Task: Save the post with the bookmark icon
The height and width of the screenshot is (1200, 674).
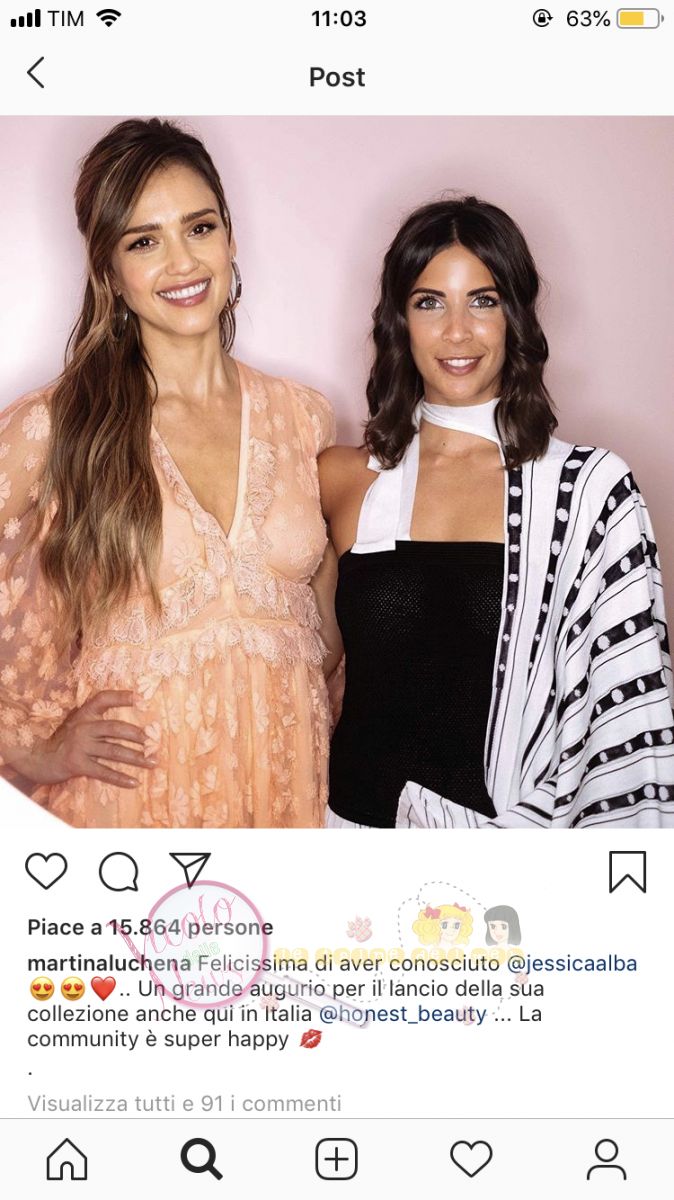Action: [627, 872]
